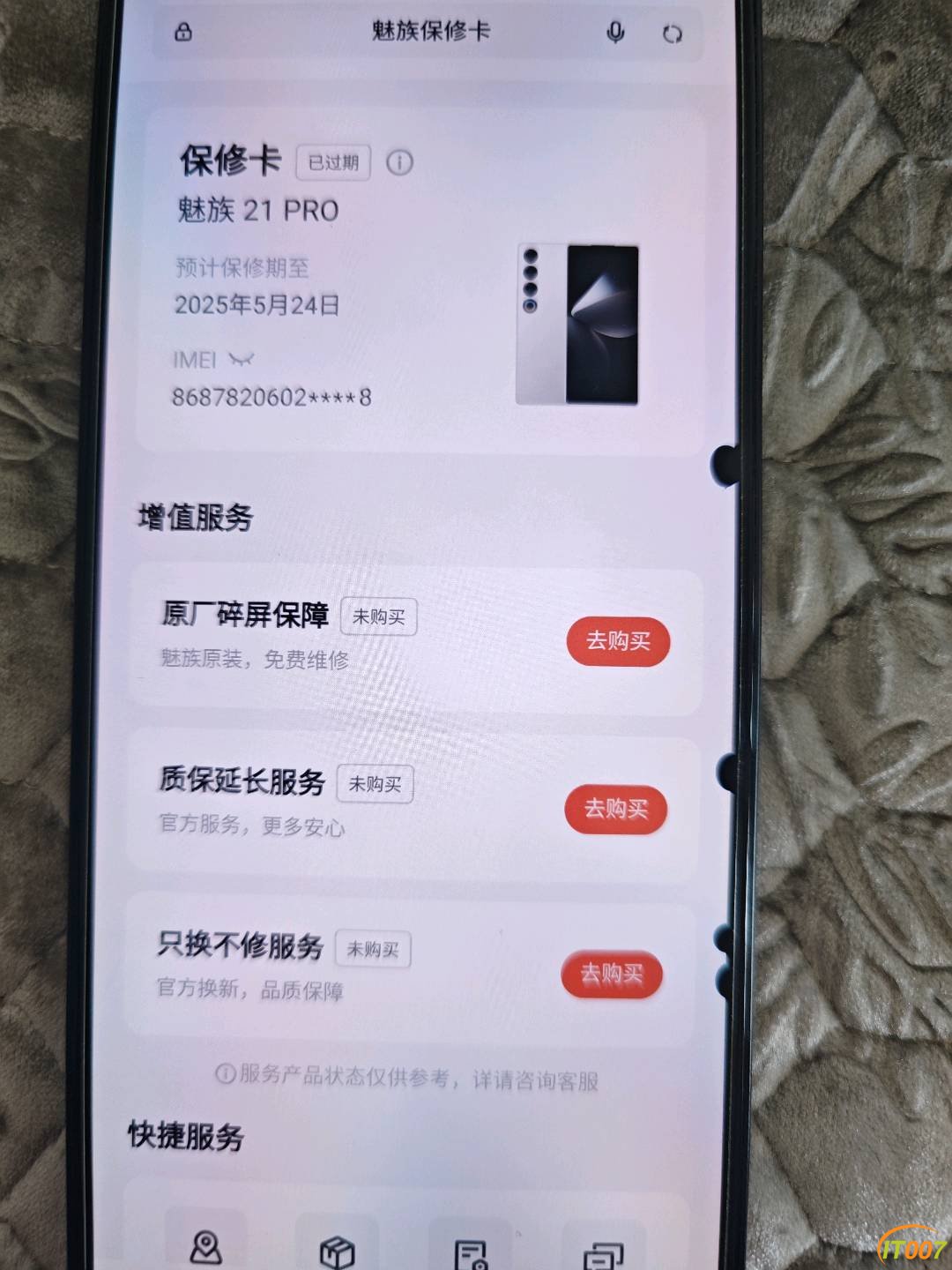The height and width of the screenshot is (1270, 952).
Task: Open the lock icon site info
Action: pos(183,33)
